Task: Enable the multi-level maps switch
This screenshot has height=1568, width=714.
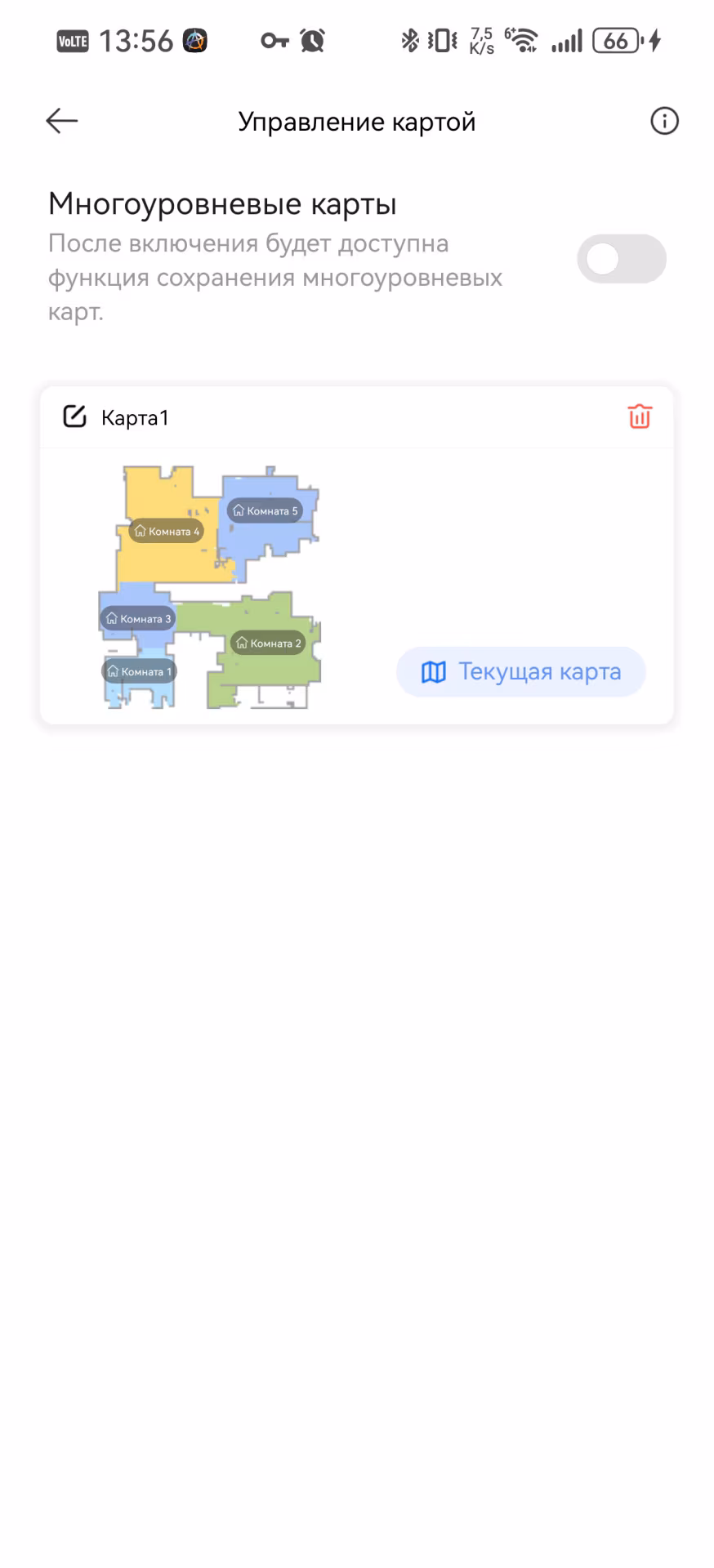Action: click(x=621, y=260)
